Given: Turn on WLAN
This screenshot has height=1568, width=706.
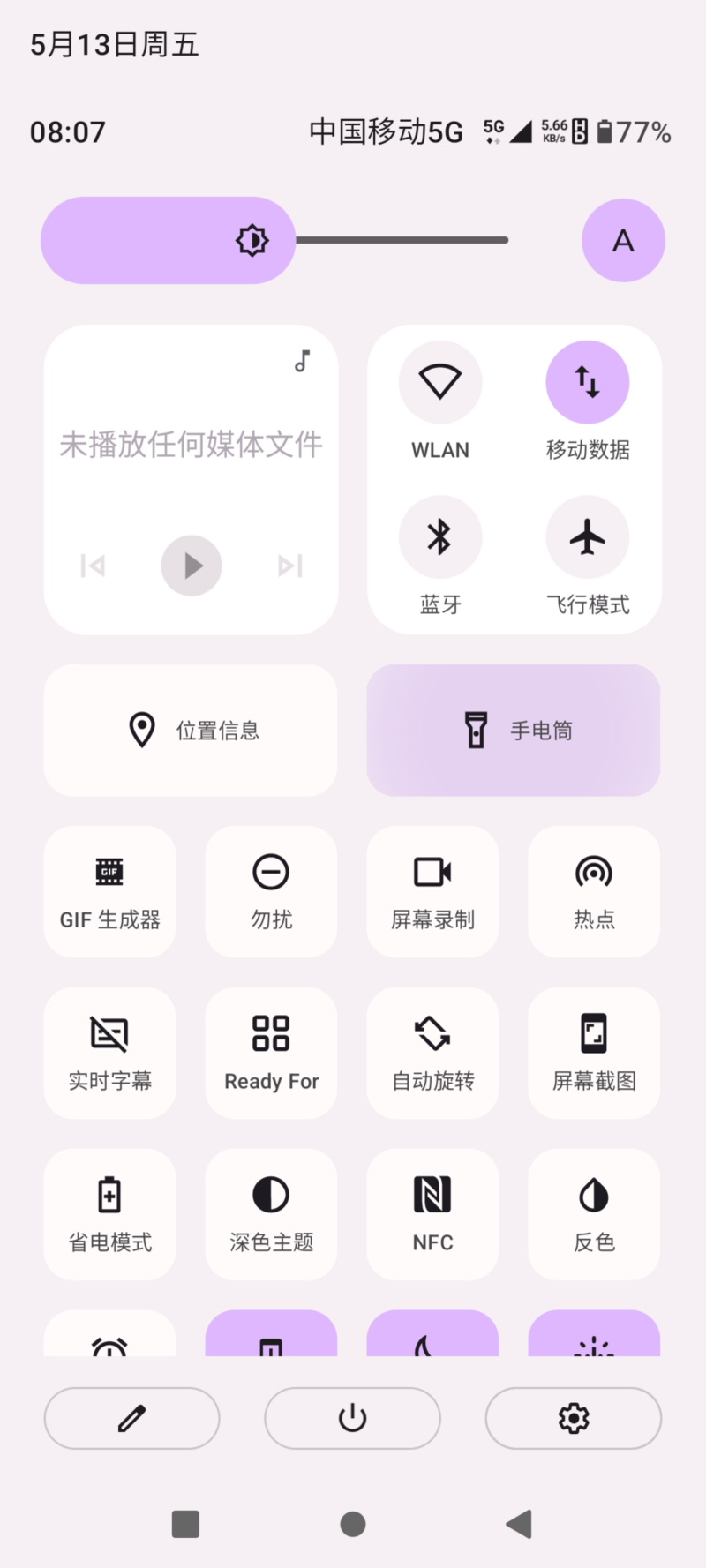Looking at the screenshot, I should (x=440, y=383).
